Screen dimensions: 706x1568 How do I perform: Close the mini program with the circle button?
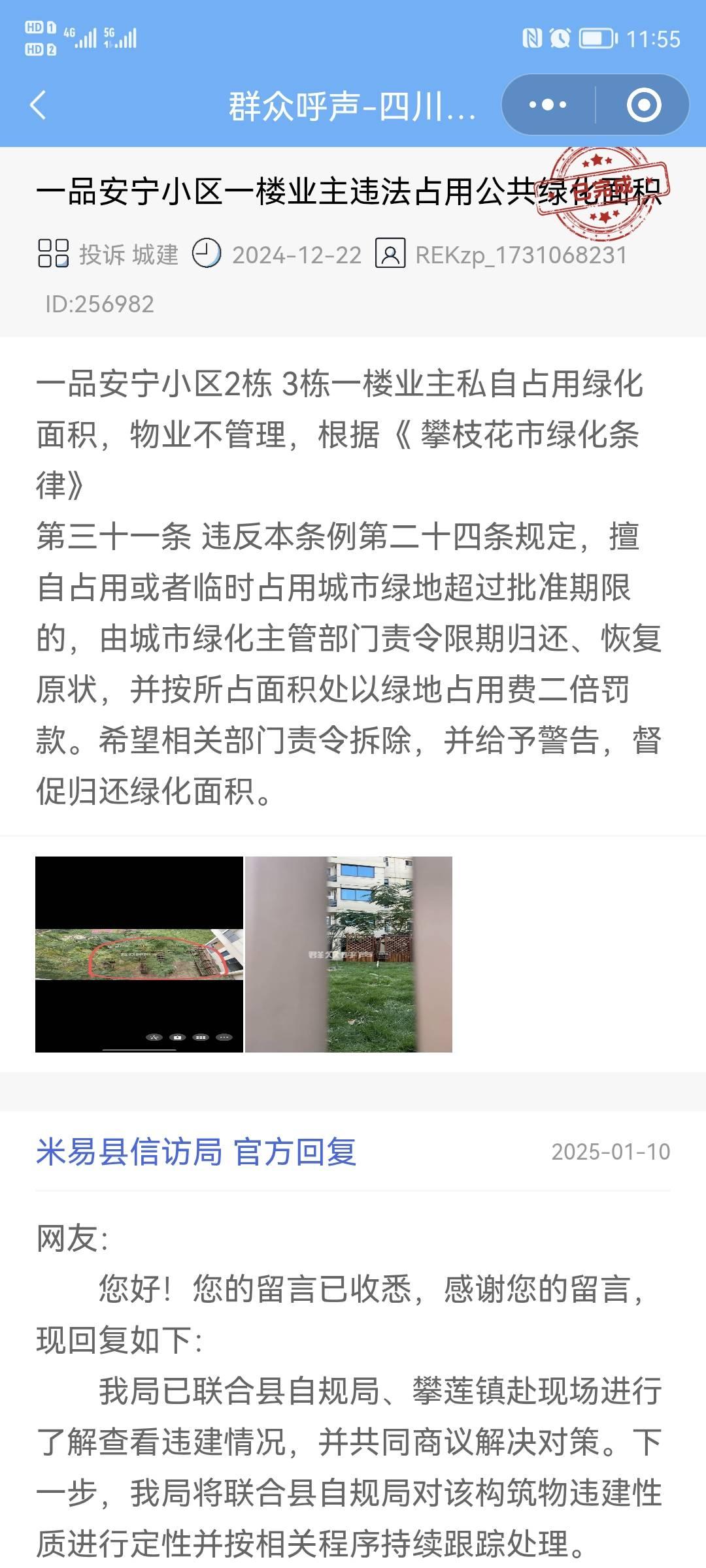(x=643, y=105)
